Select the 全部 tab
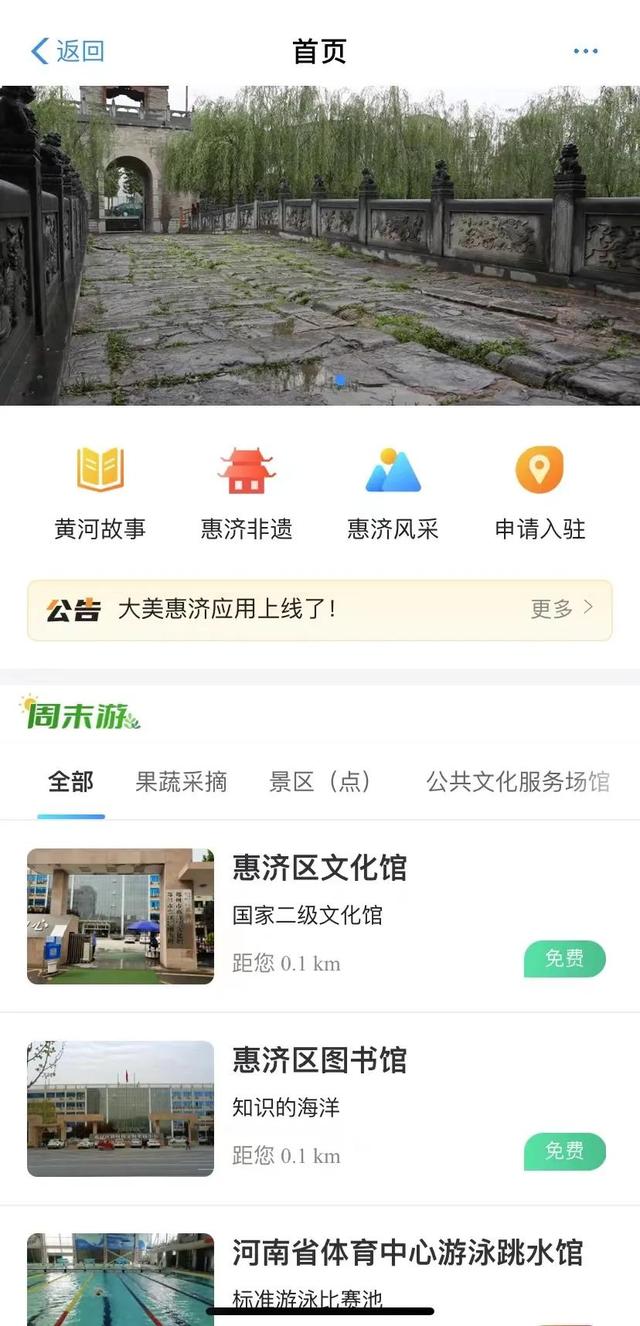640x1326 pixels. [71, 781]
